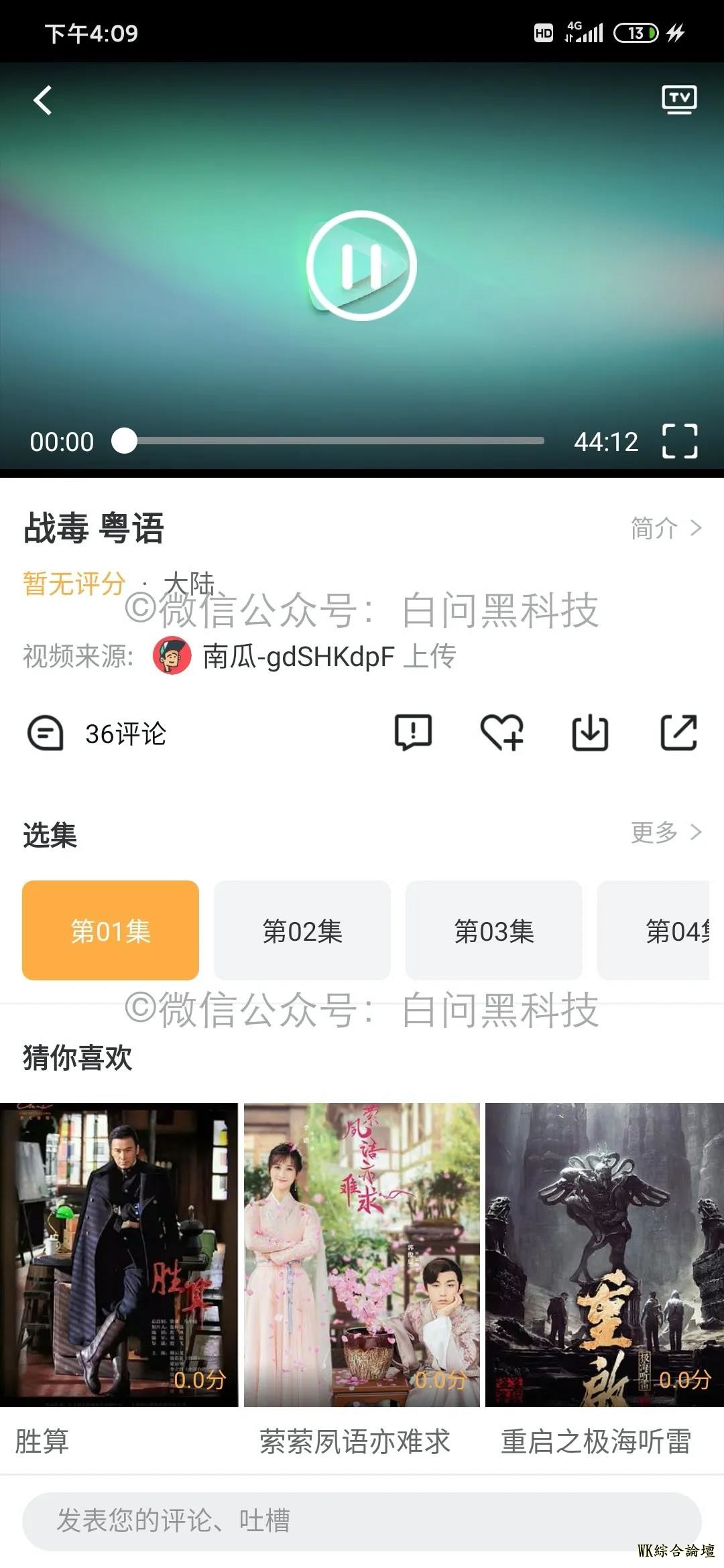Select episode 第01集

(x=111, y=931)
